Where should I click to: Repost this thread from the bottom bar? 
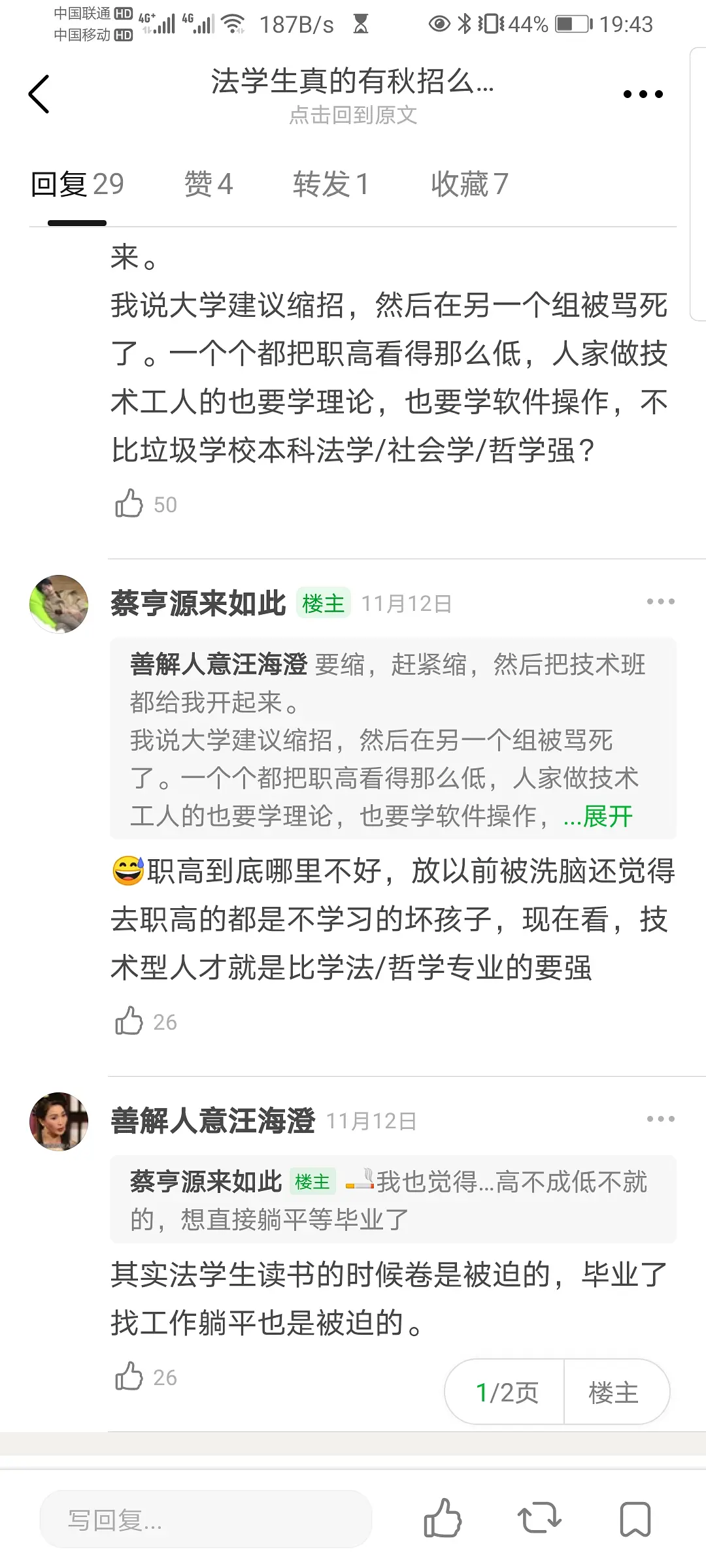539,1518
